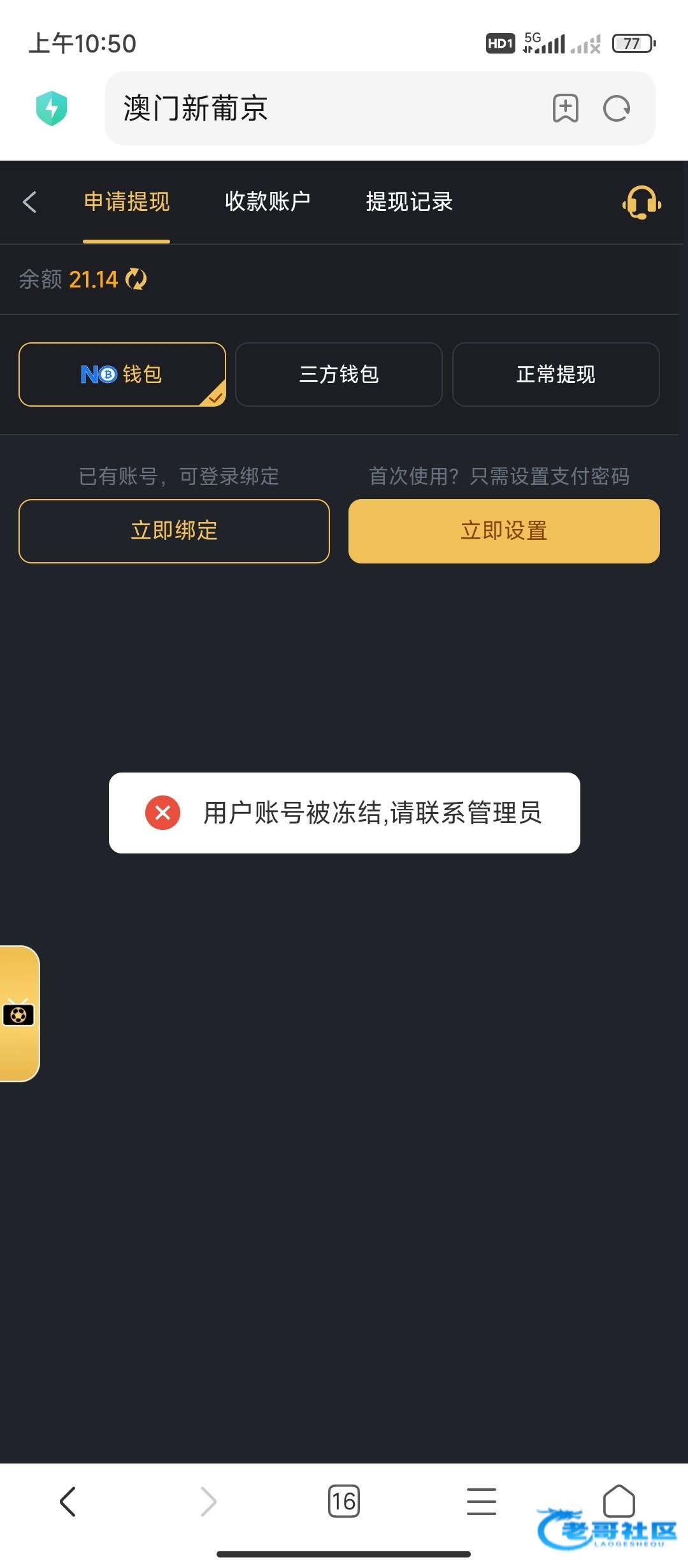Add this page to browser bookmarks

point(565,108)
